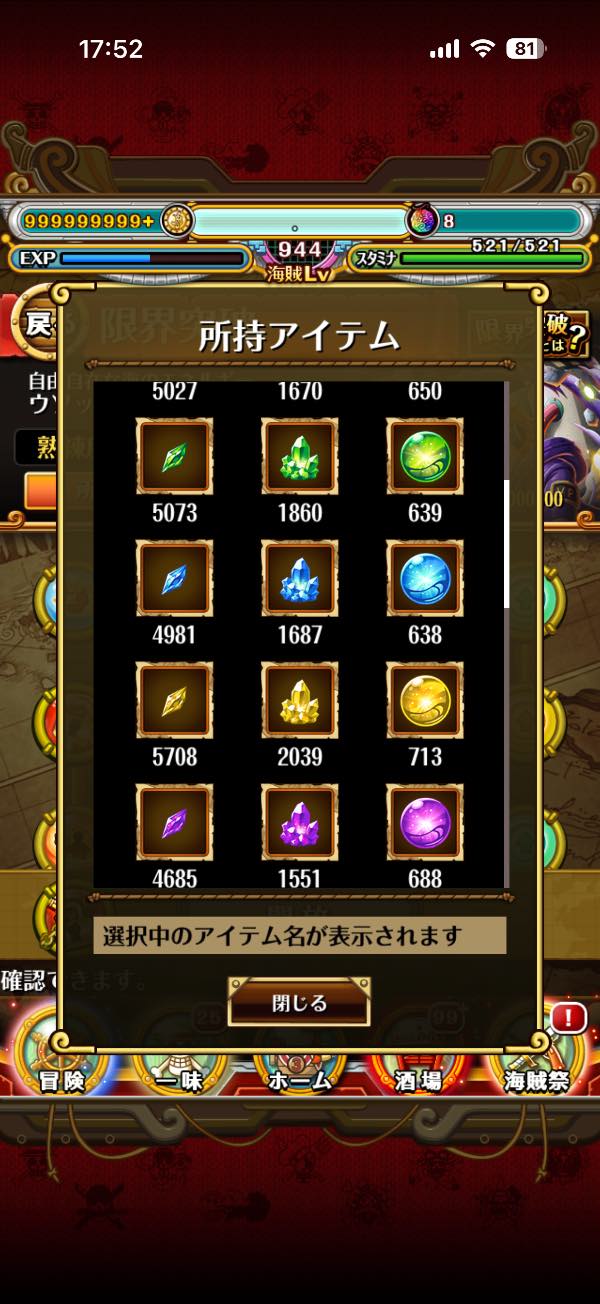
Task: Select the purple orb item with 688
Action: click(x=425, y=822)
